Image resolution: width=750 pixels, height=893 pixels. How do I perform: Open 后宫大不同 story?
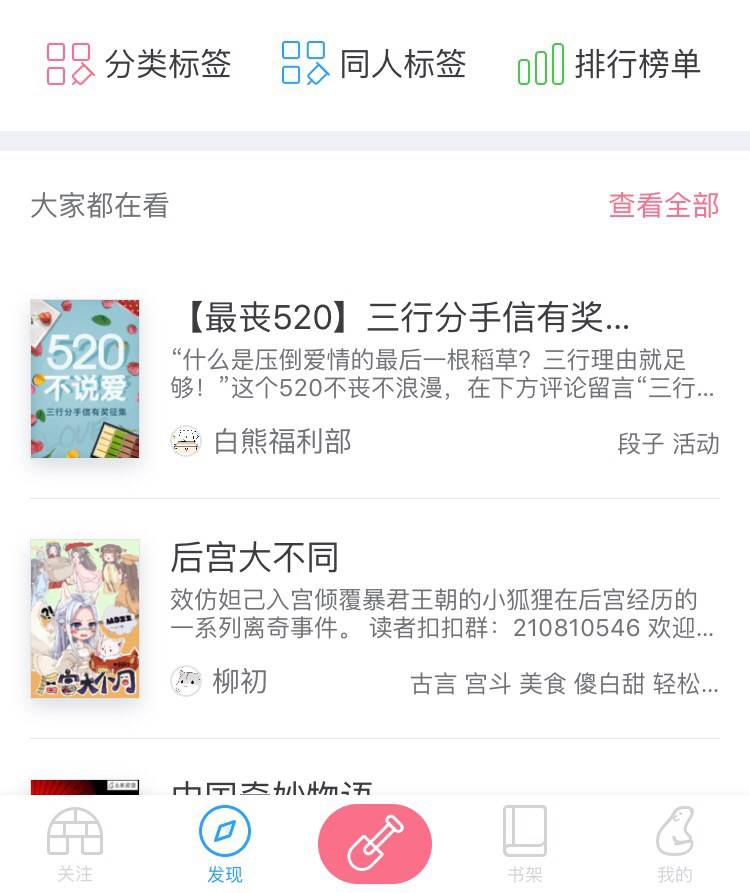(255, 557)
